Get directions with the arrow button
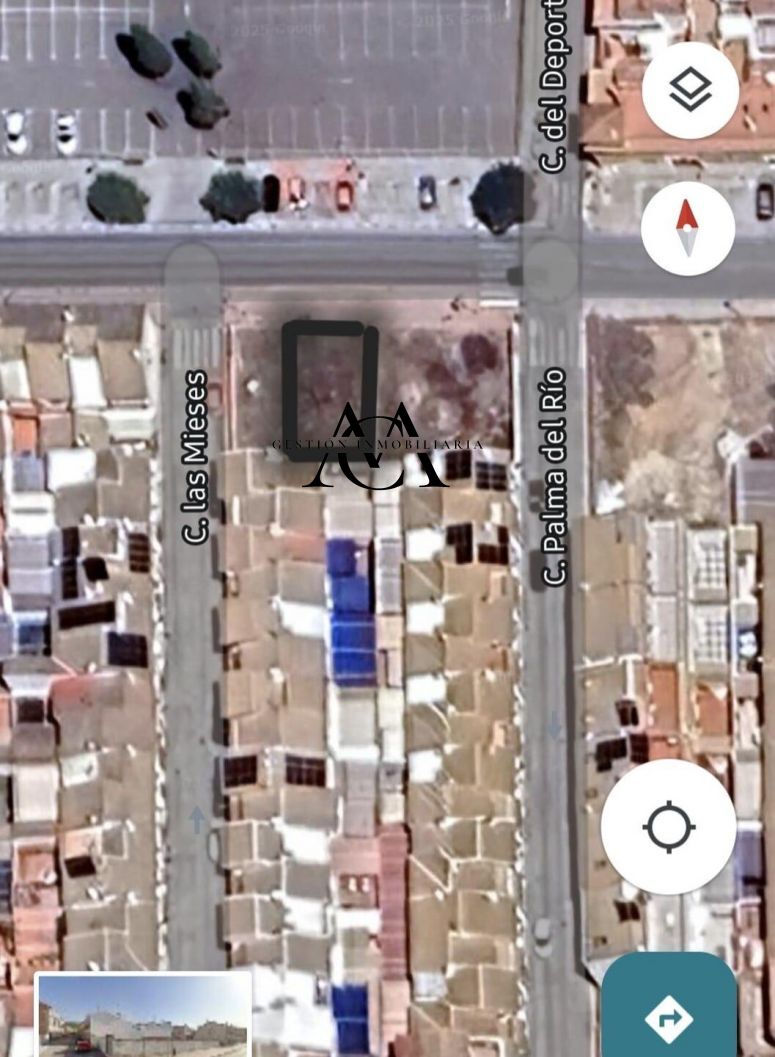 669,1015
